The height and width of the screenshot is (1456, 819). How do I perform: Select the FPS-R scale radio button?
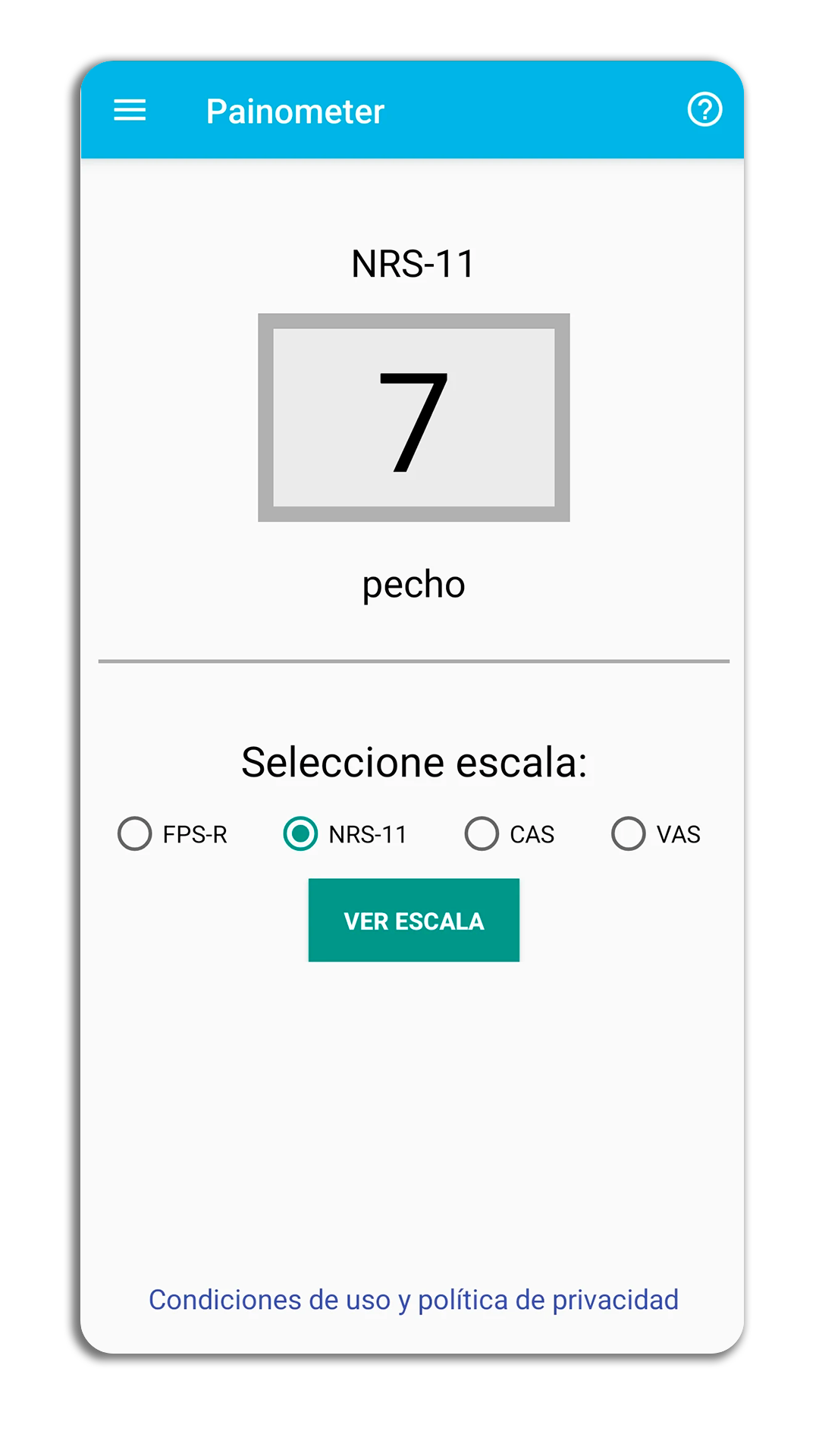(x=135, y=834)
